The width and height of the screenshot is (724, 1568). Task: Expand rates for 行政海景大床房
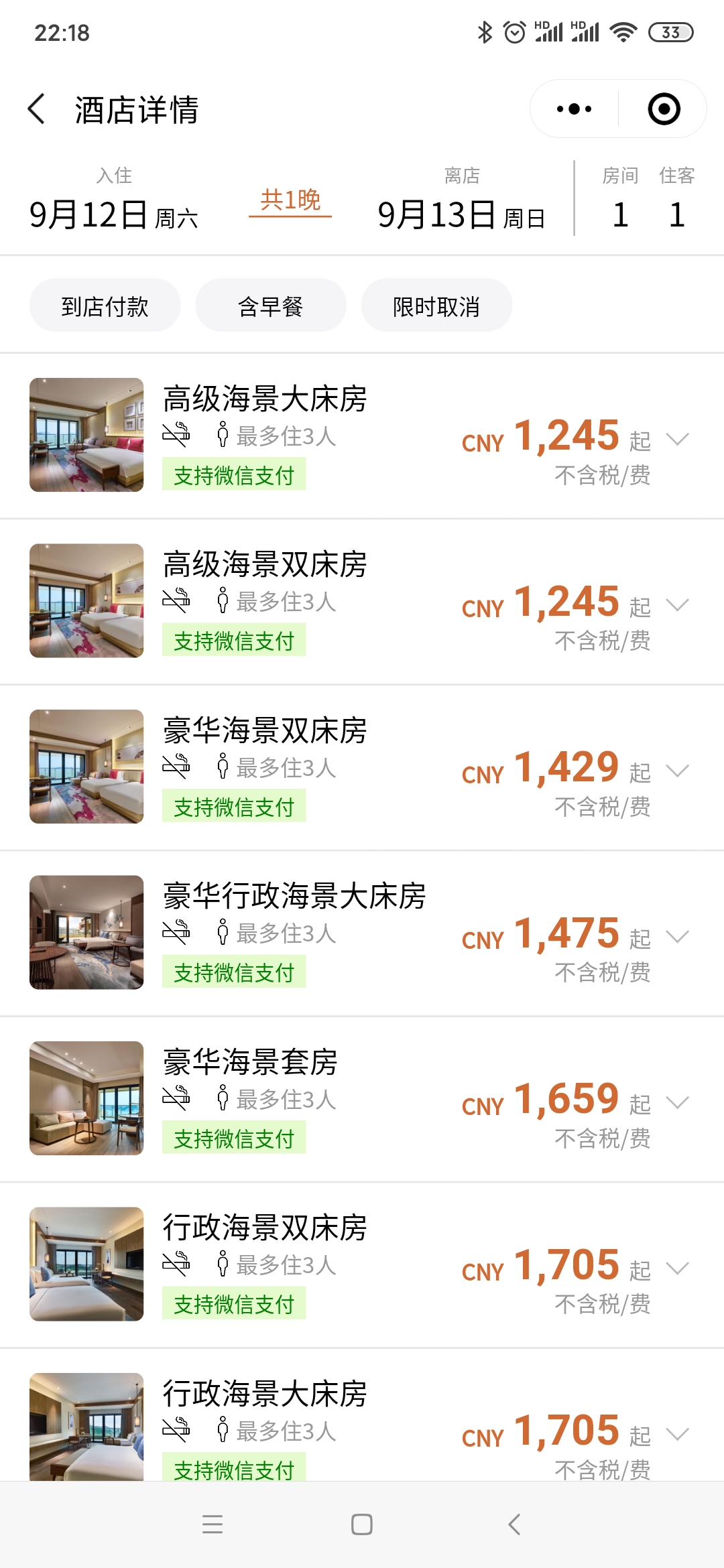678,1434
